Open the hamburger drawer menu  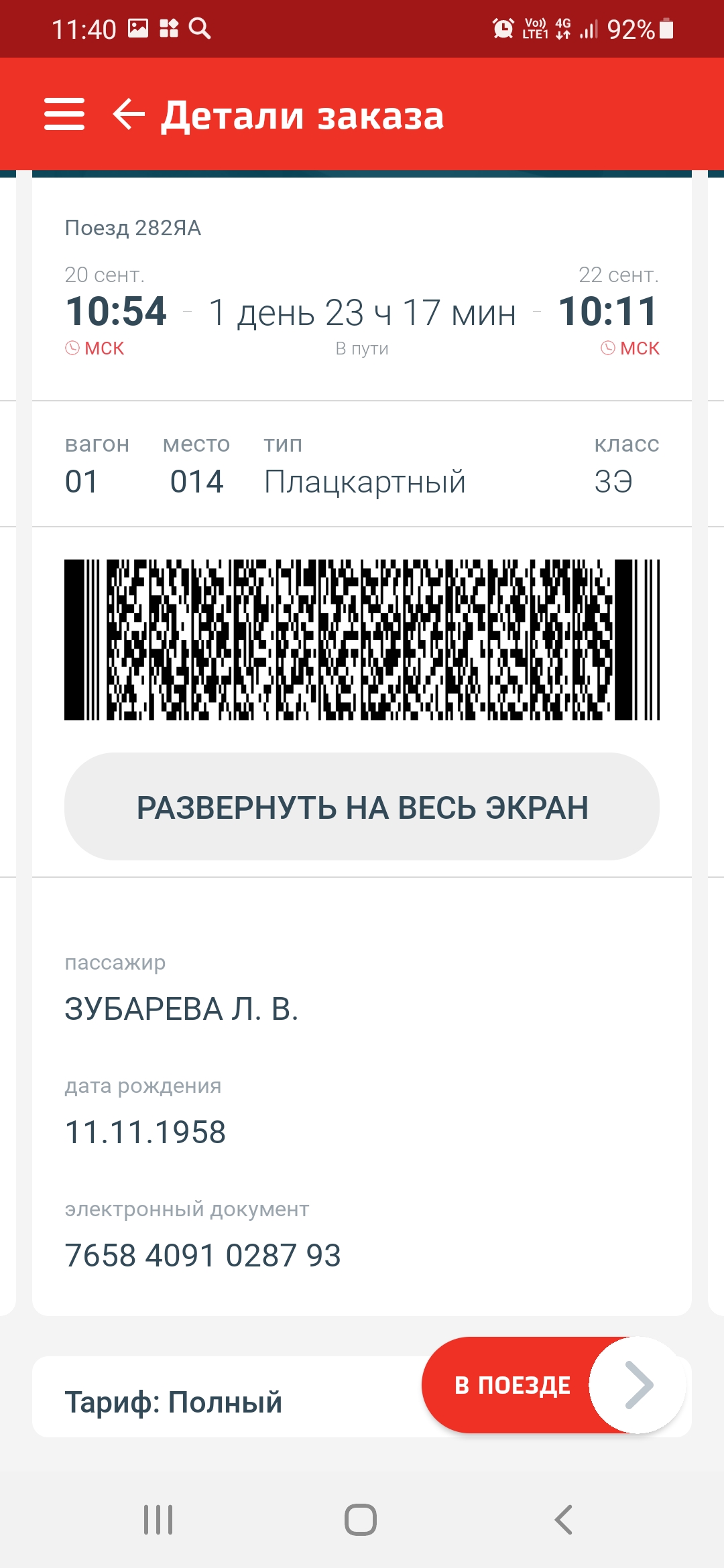[x=64, y=114]
